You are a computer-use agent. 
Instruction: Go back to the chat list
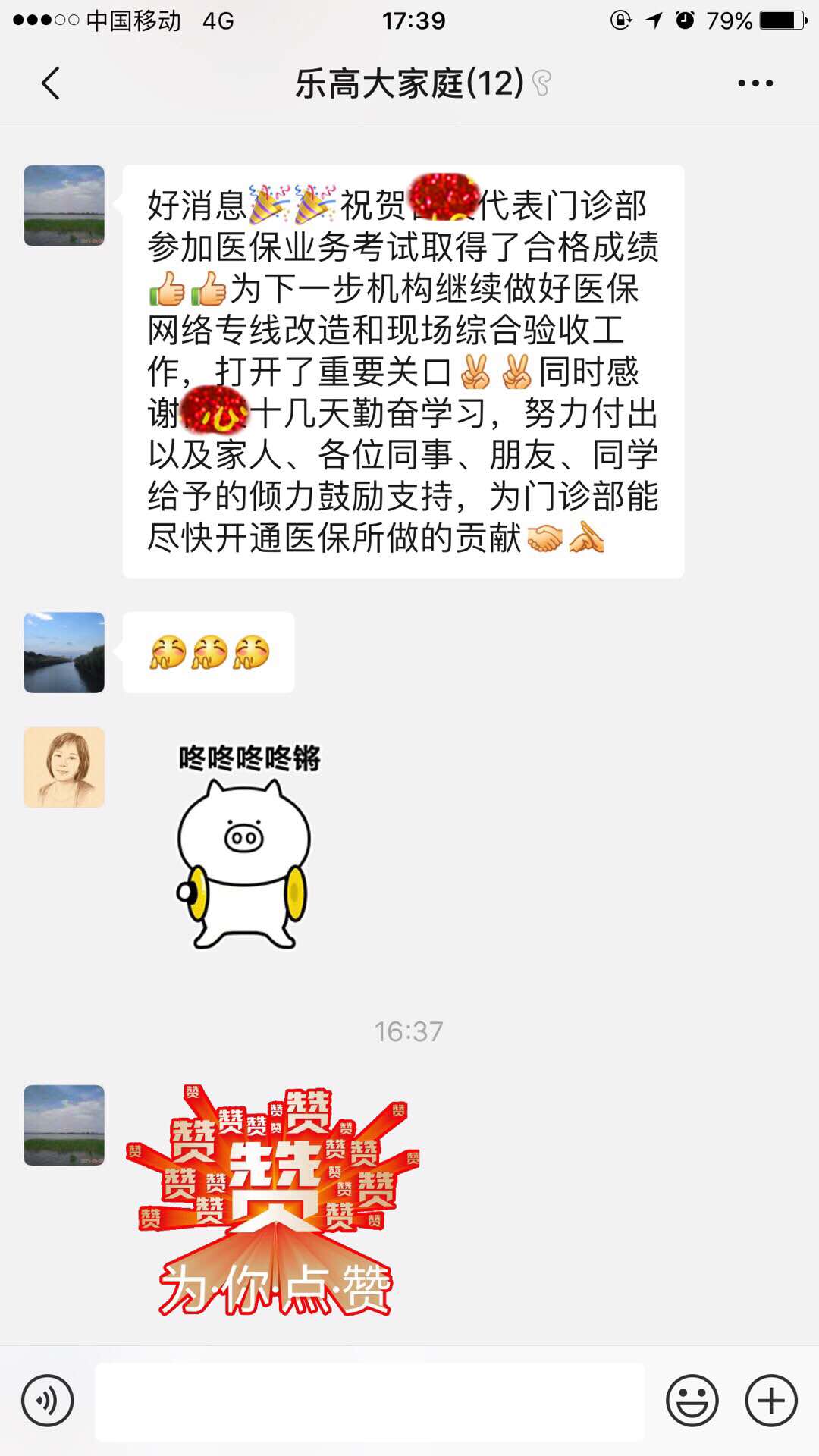point(50,83)
